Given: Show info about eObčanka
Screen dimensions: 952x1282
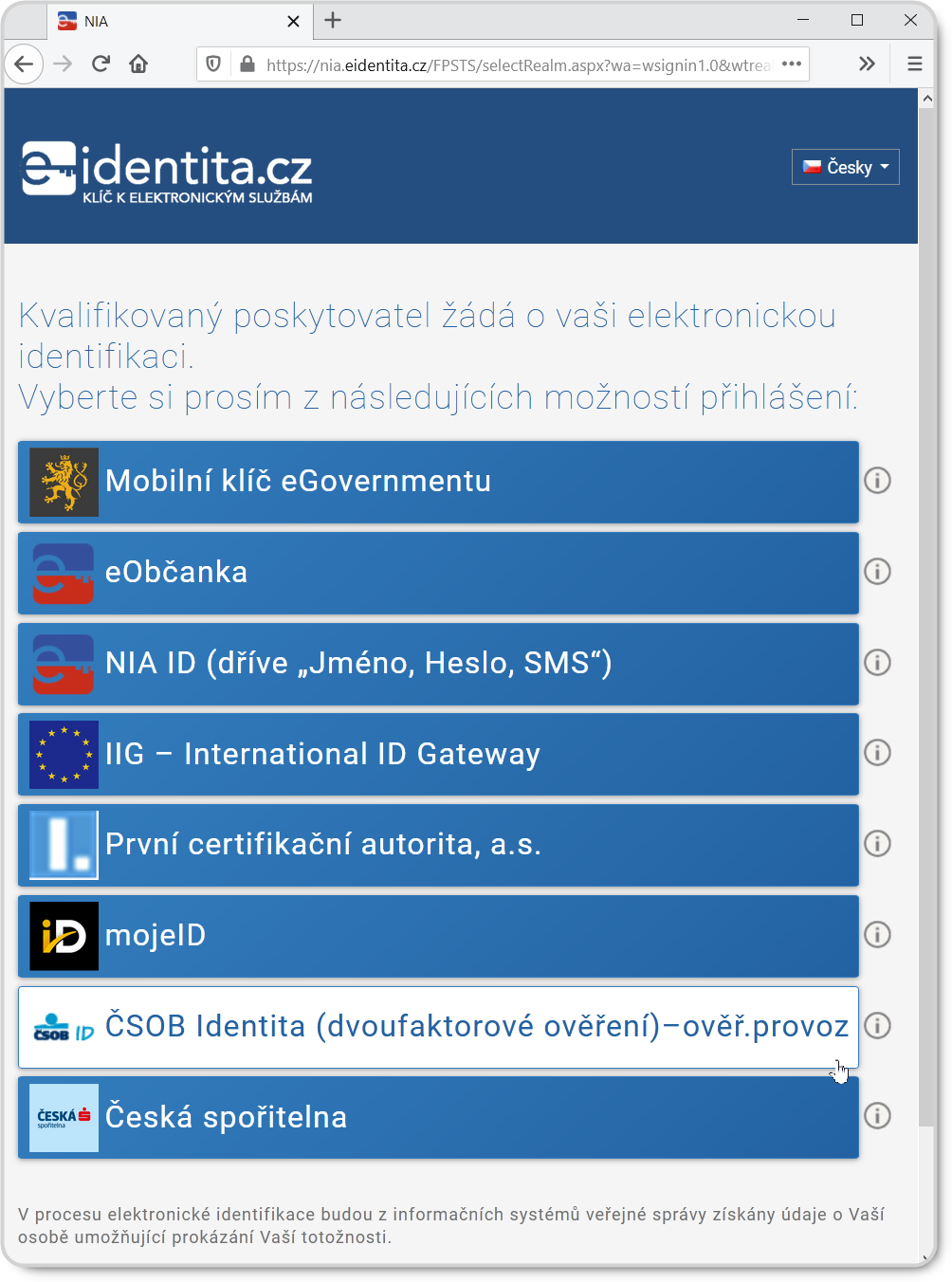Looking at the screenshot, I should click(x=877, y=572).
